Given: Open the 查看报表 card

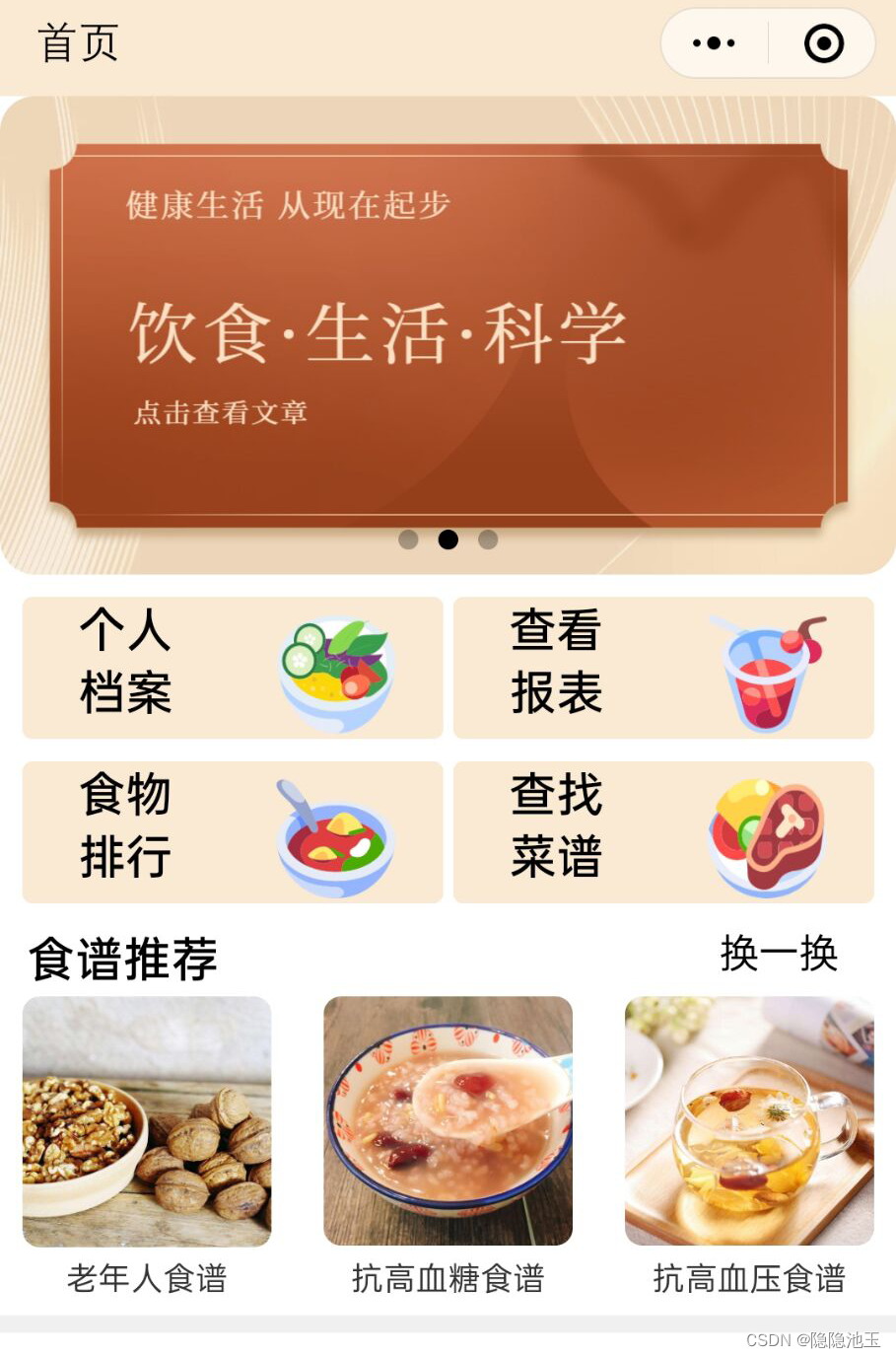Looking at the screenshot, I should (x=663, y=668).
